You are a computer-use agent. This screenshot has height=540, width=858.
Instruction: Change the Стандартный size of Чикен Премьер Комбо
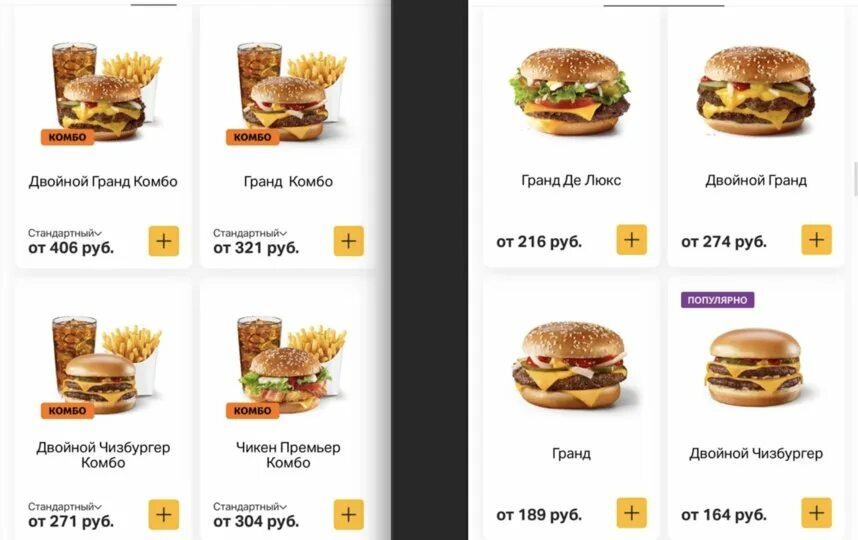[x=249, y=506]
